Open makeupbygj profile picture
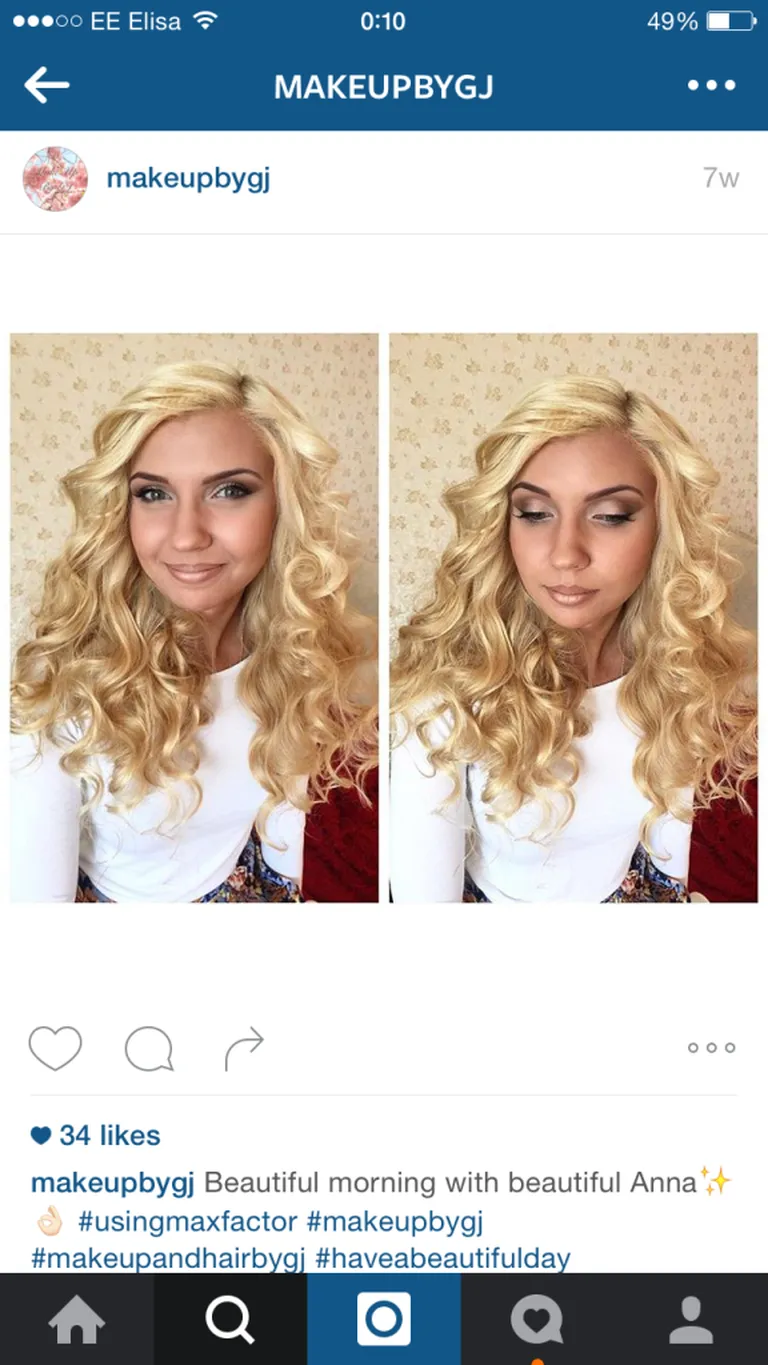Screen dimensions: 768x1365 click(55, 179)
